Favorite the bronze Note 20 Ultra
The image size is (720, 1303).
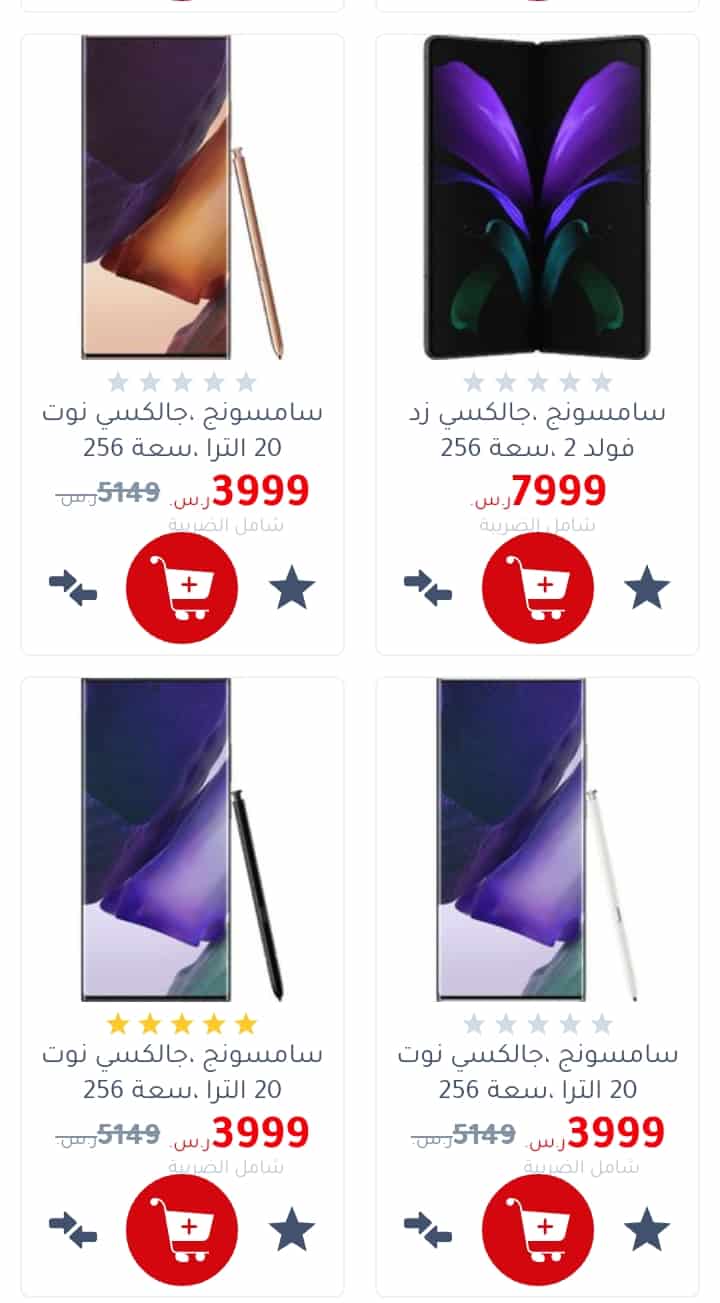pos(292,588)
